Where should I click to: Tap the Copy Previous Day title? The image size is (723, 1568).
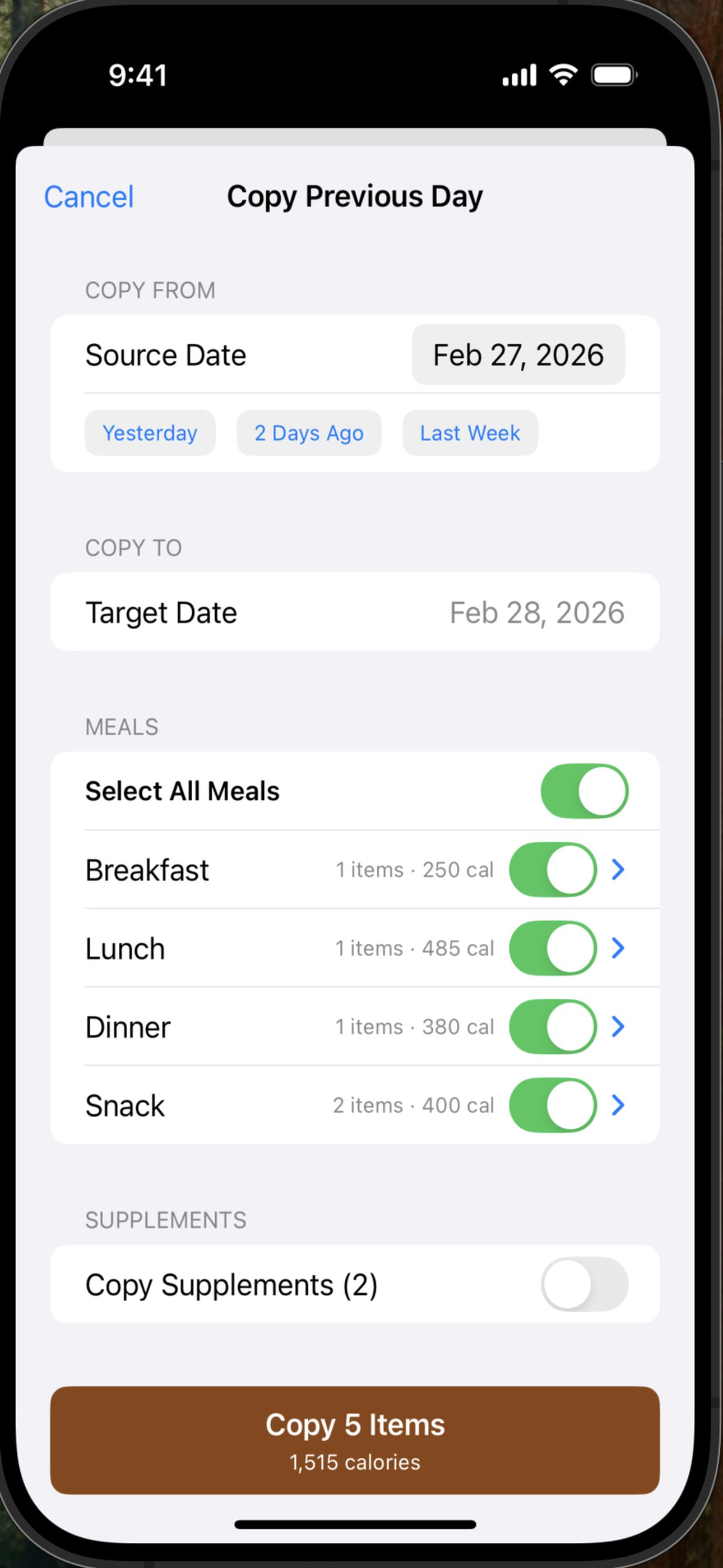(x=355, y=196)
